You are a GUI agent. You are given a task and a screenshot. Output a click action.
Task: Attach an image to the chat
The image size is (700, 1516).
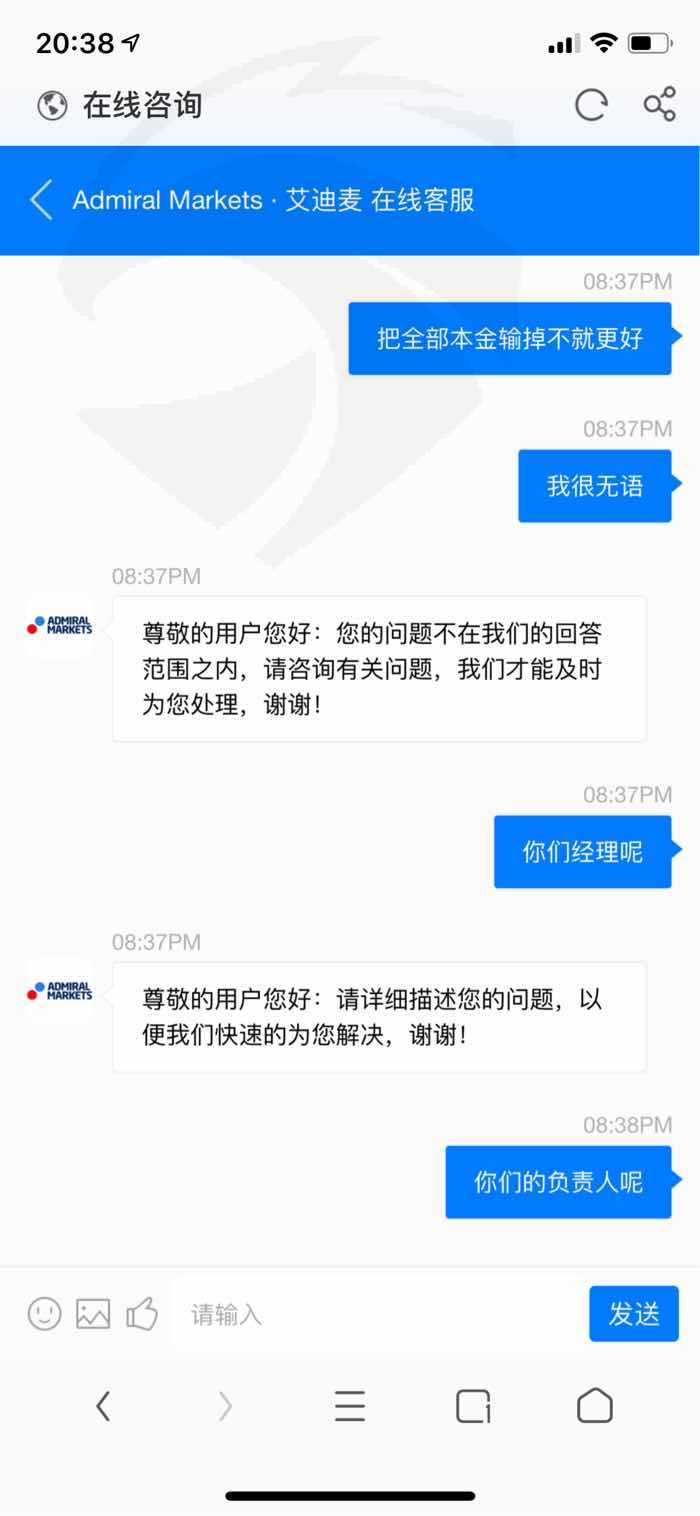click(93, 1313)
